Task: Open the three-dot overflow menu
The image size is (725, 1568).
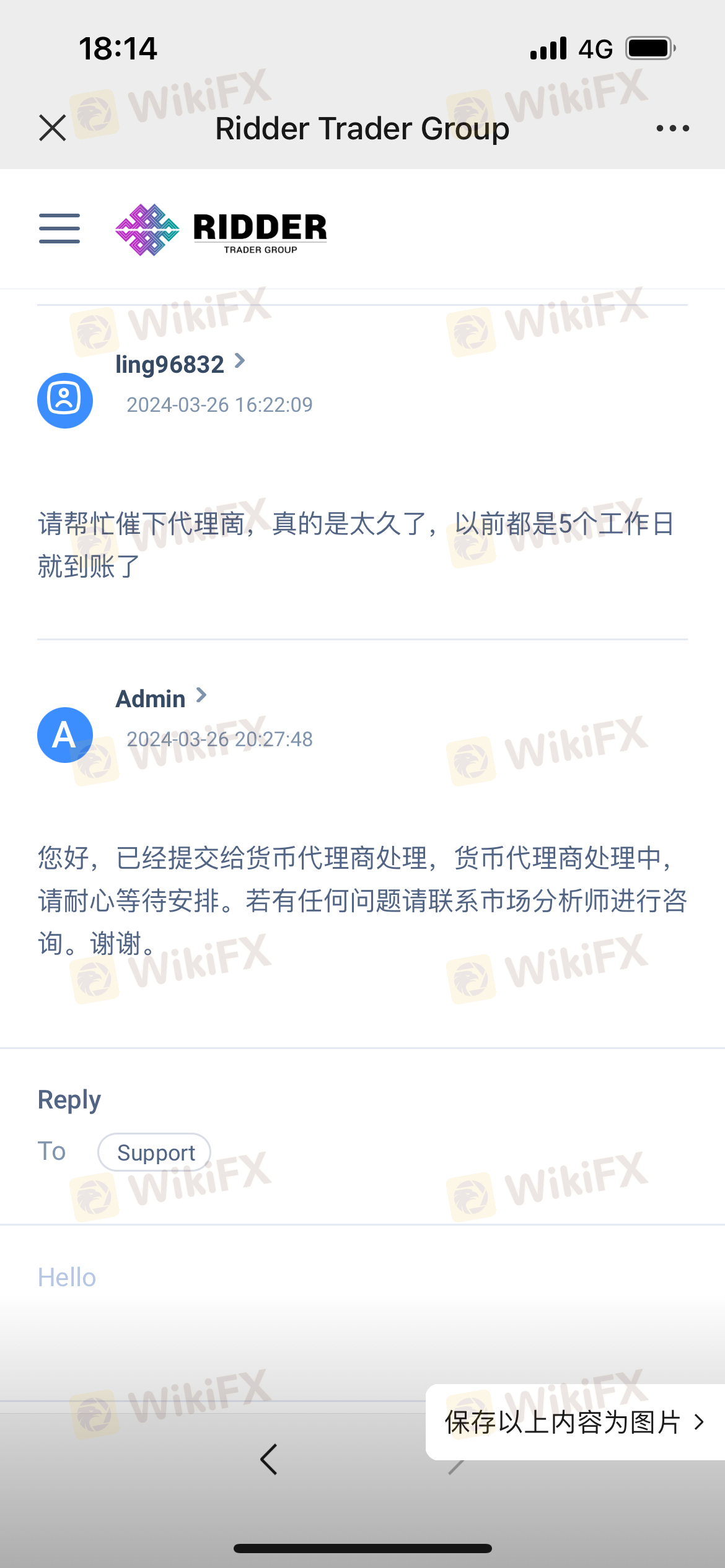Action: (672, 128)
